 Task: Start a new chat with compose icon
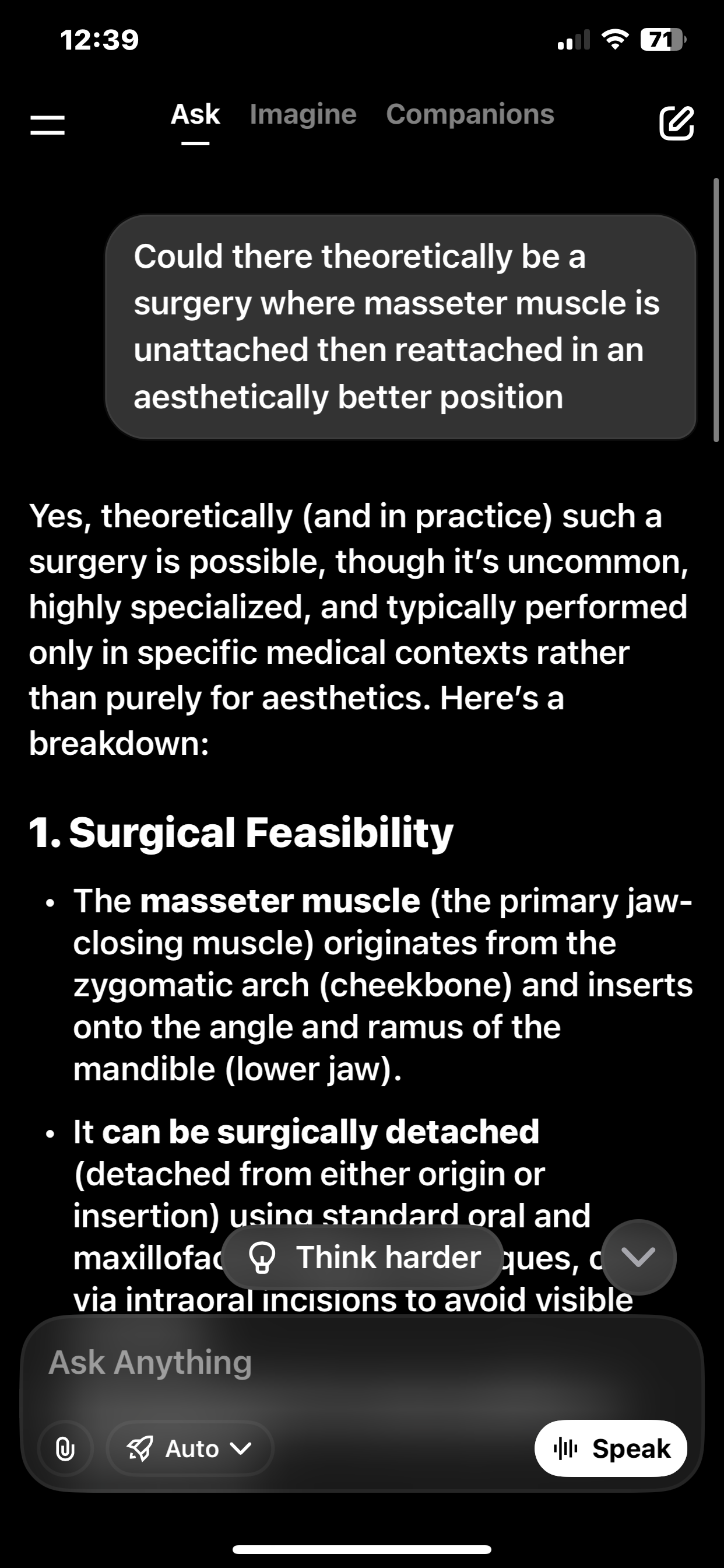(x=676, y=124)
